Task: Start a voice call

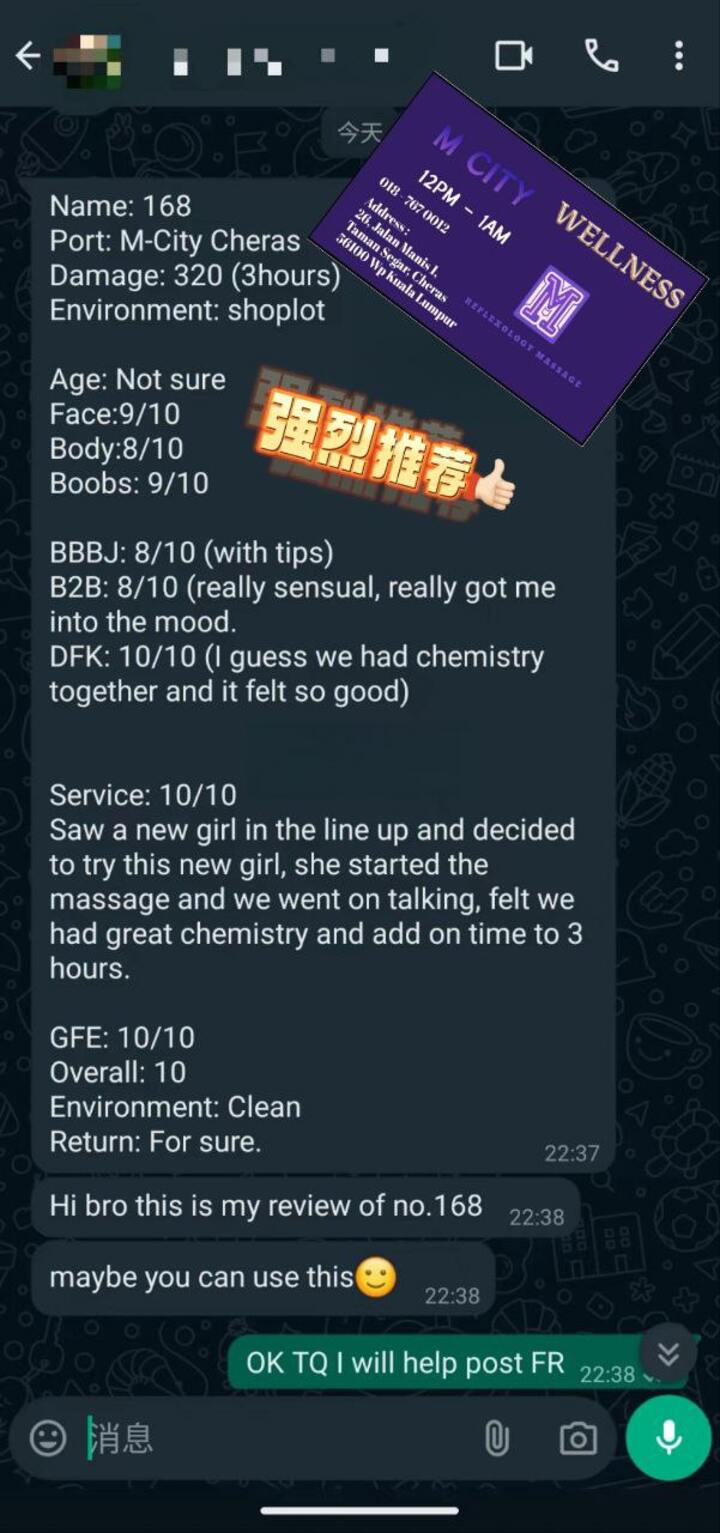Action: coord(598,56)
